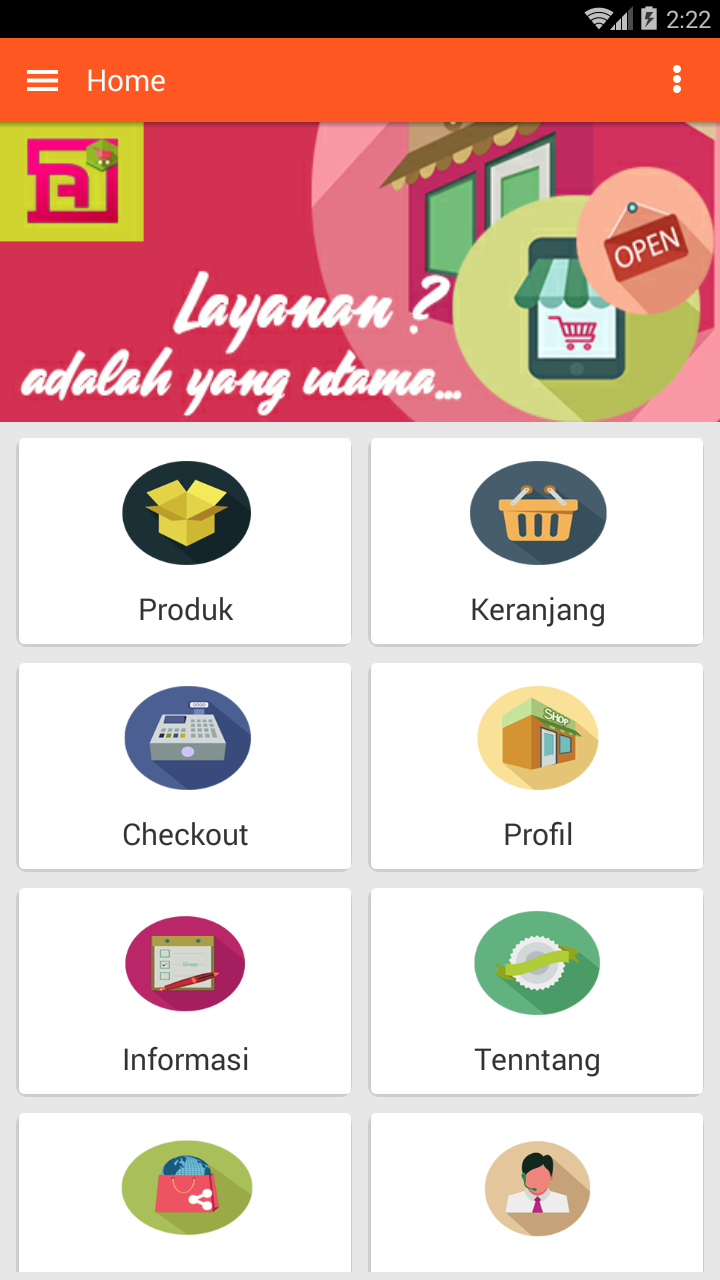
Task: Open the hamburger navigation drawer
Action: tap(42, 81)
